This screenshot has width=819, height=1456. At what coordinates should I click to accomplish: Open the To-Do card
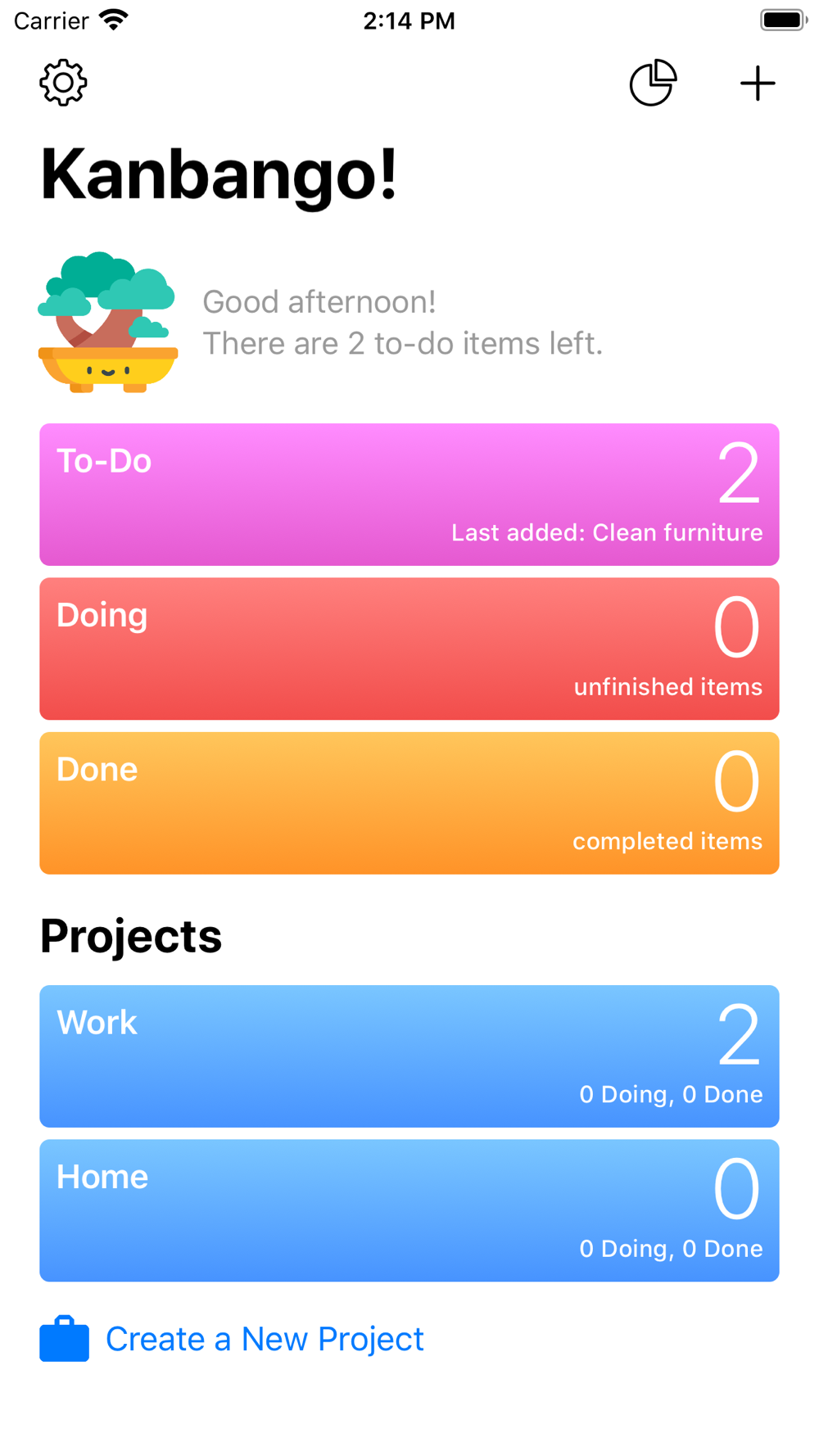pyautogui.click(x=409, y=495)
